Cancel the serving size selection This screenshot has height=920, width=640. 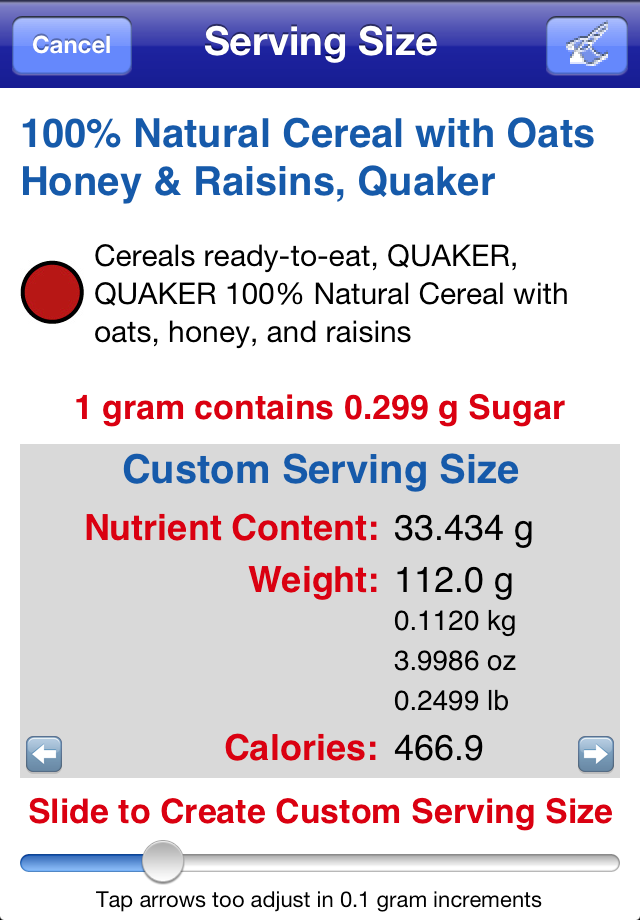[x=71, y=45]
